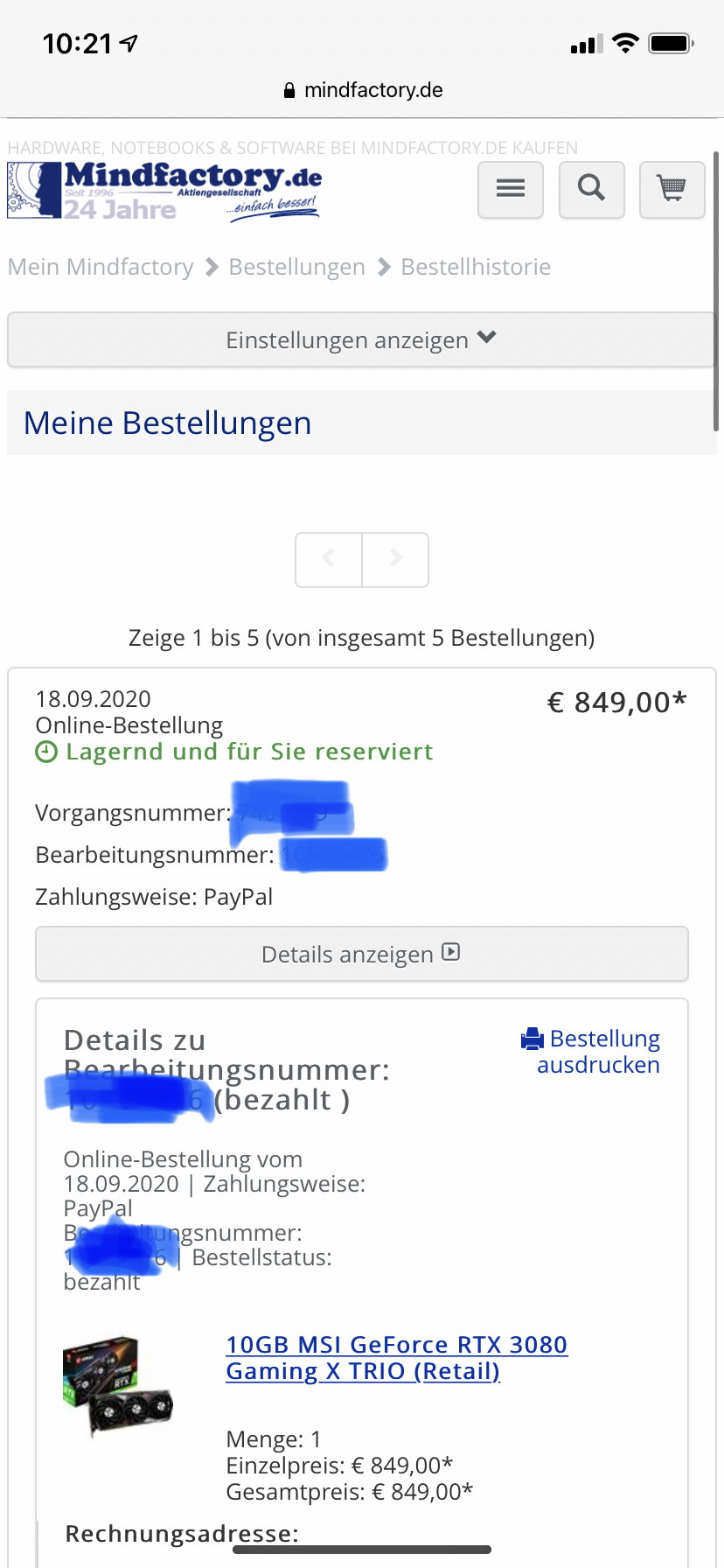Screen dimensions: 724x1568
Task: Tap the mindfactory.de address bar
Action: pos(362,90)
